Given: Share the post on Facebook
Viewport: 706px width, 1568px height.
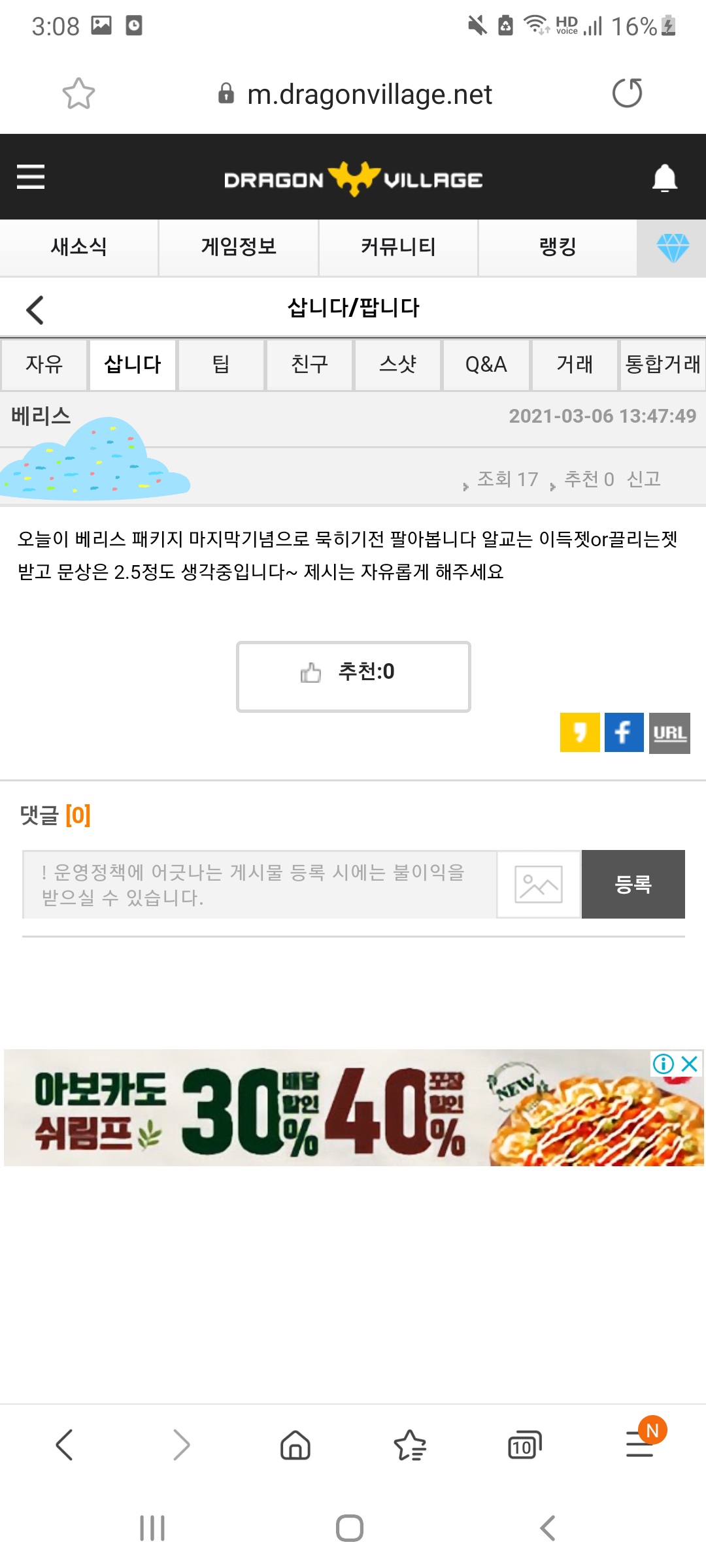Looking at the screenshot, I should click(x=624, y=732).
